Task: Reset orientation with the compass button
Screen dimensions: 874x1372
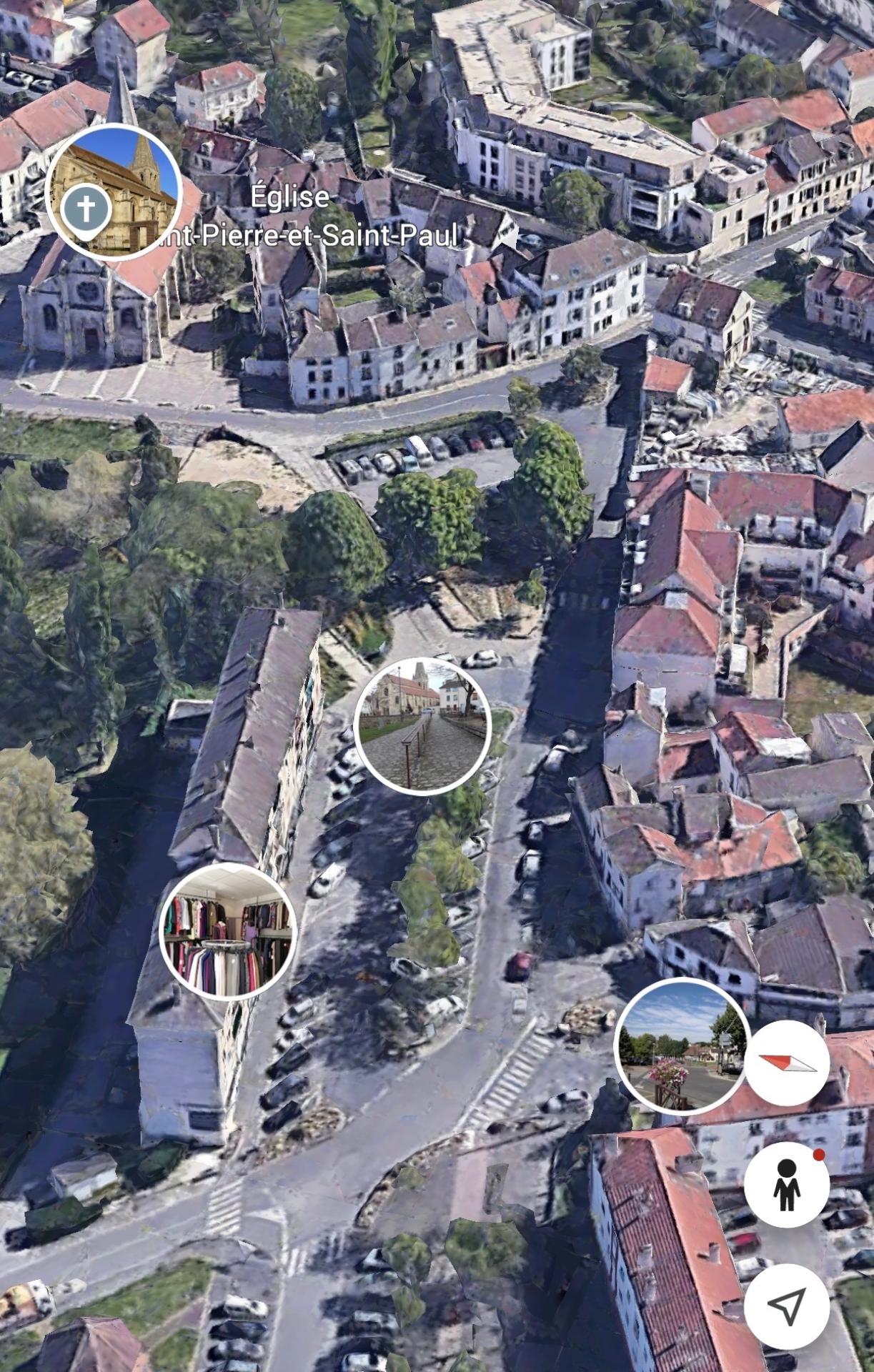Action: click(786, 1064)
